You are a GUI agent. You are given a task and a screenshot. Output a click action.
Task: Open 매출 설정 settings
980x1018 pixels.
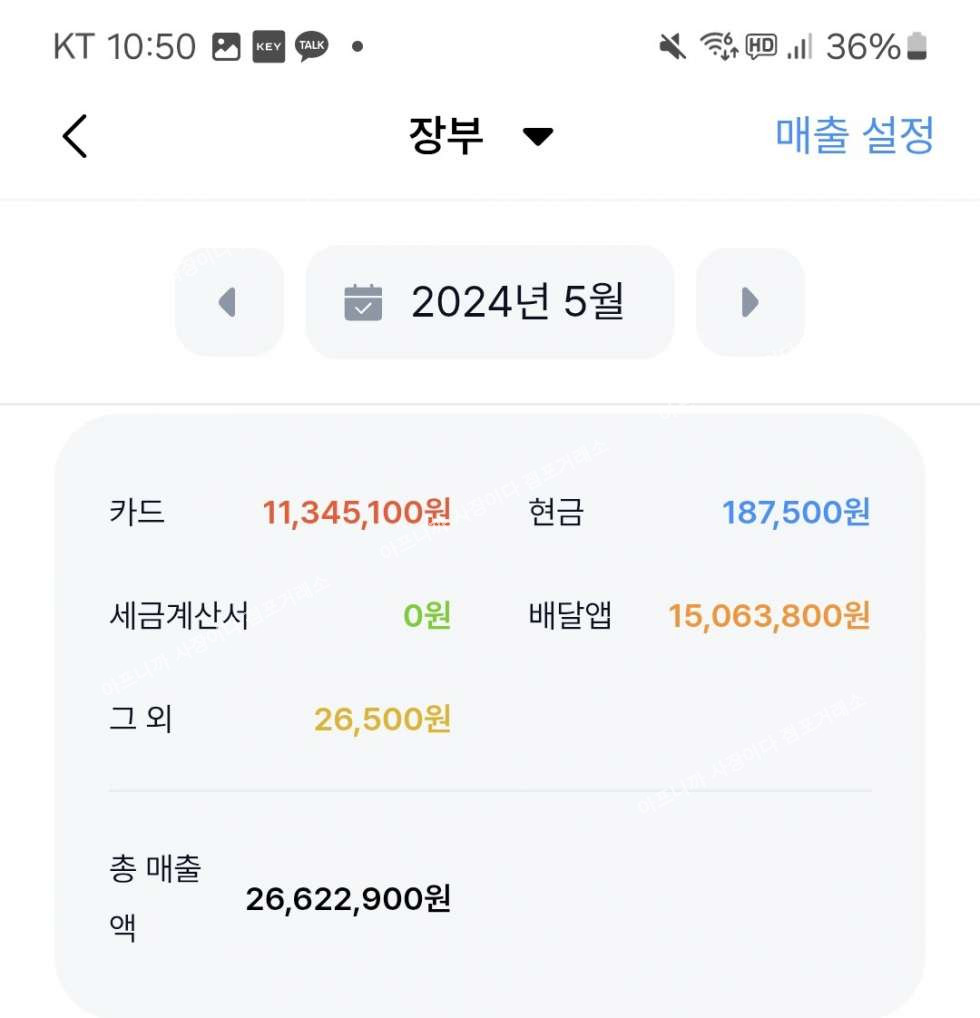(x=854, y=136)
